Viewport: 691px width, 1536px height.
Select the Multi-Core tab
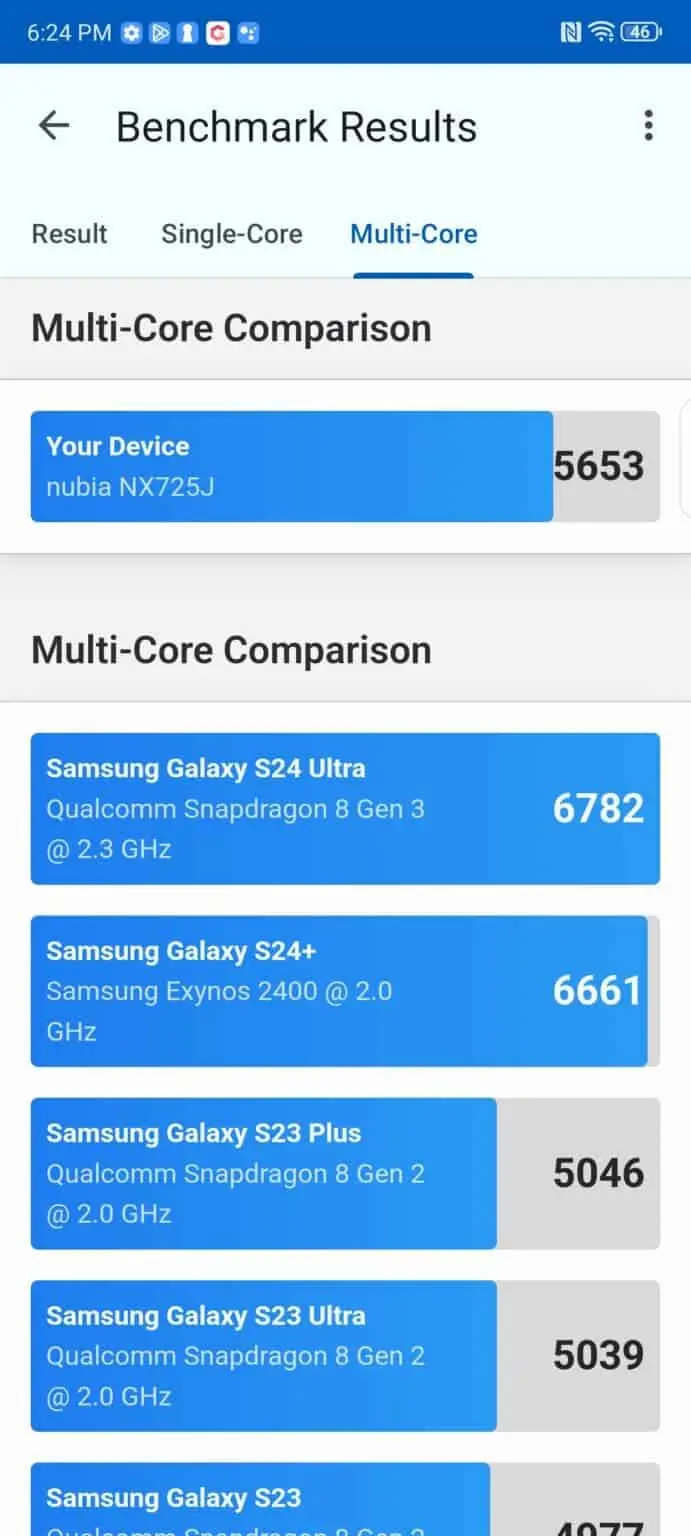coord(413,234)
